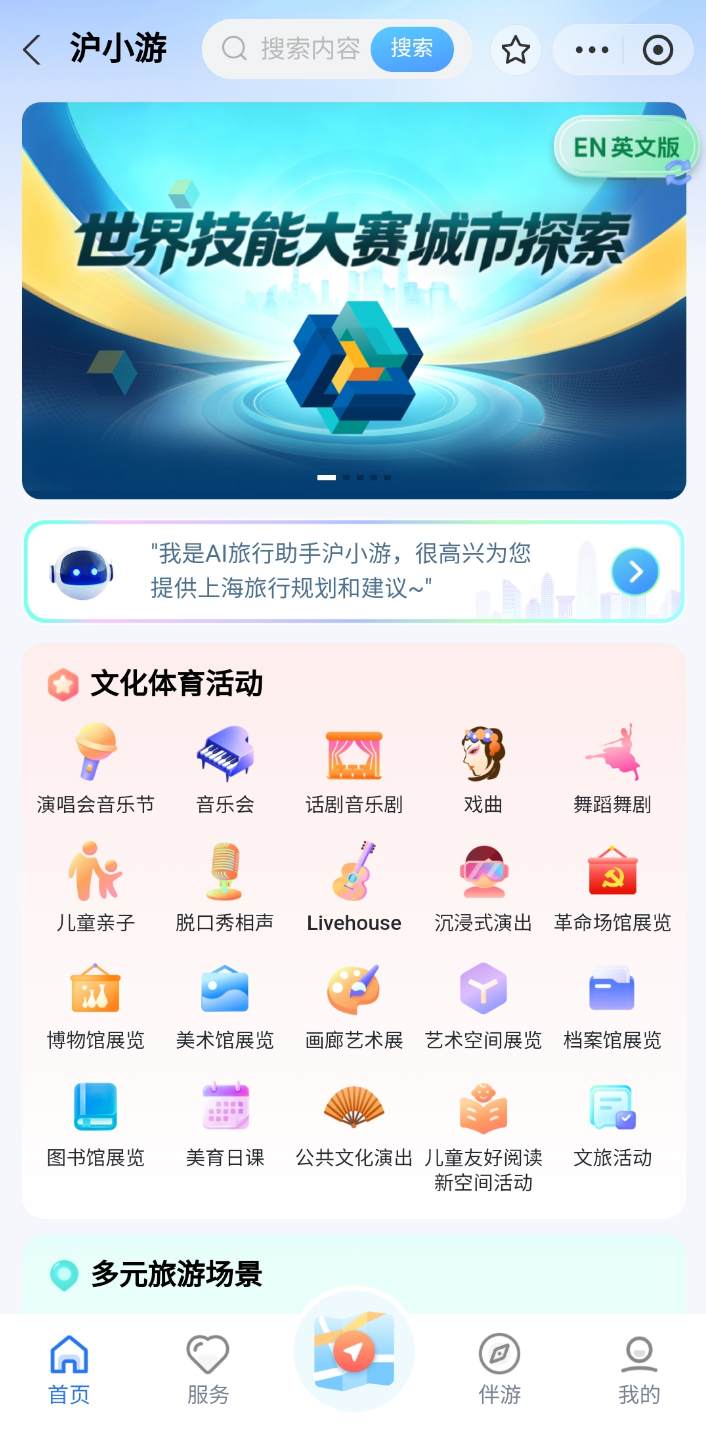Select the 戏曲 category
The width and height of the screenshot is (706, 1446).
pyautogui.click(x=483, y=768)
